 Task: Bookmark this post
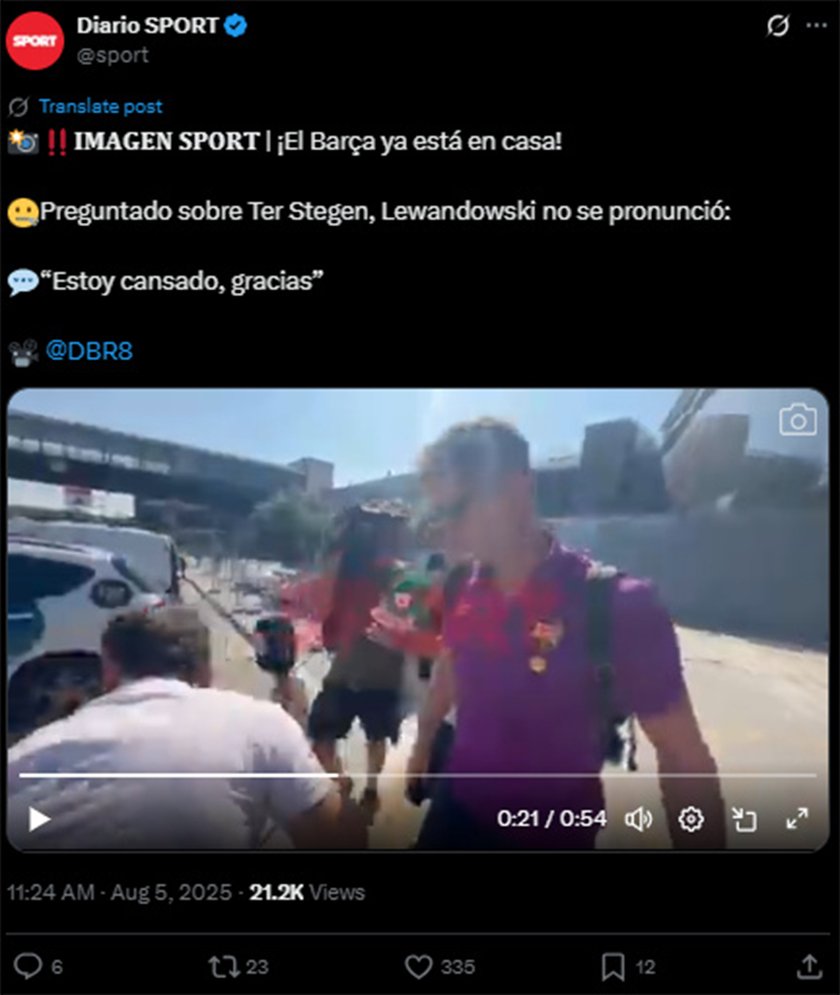pyautogui.click(x=613, y=966)
